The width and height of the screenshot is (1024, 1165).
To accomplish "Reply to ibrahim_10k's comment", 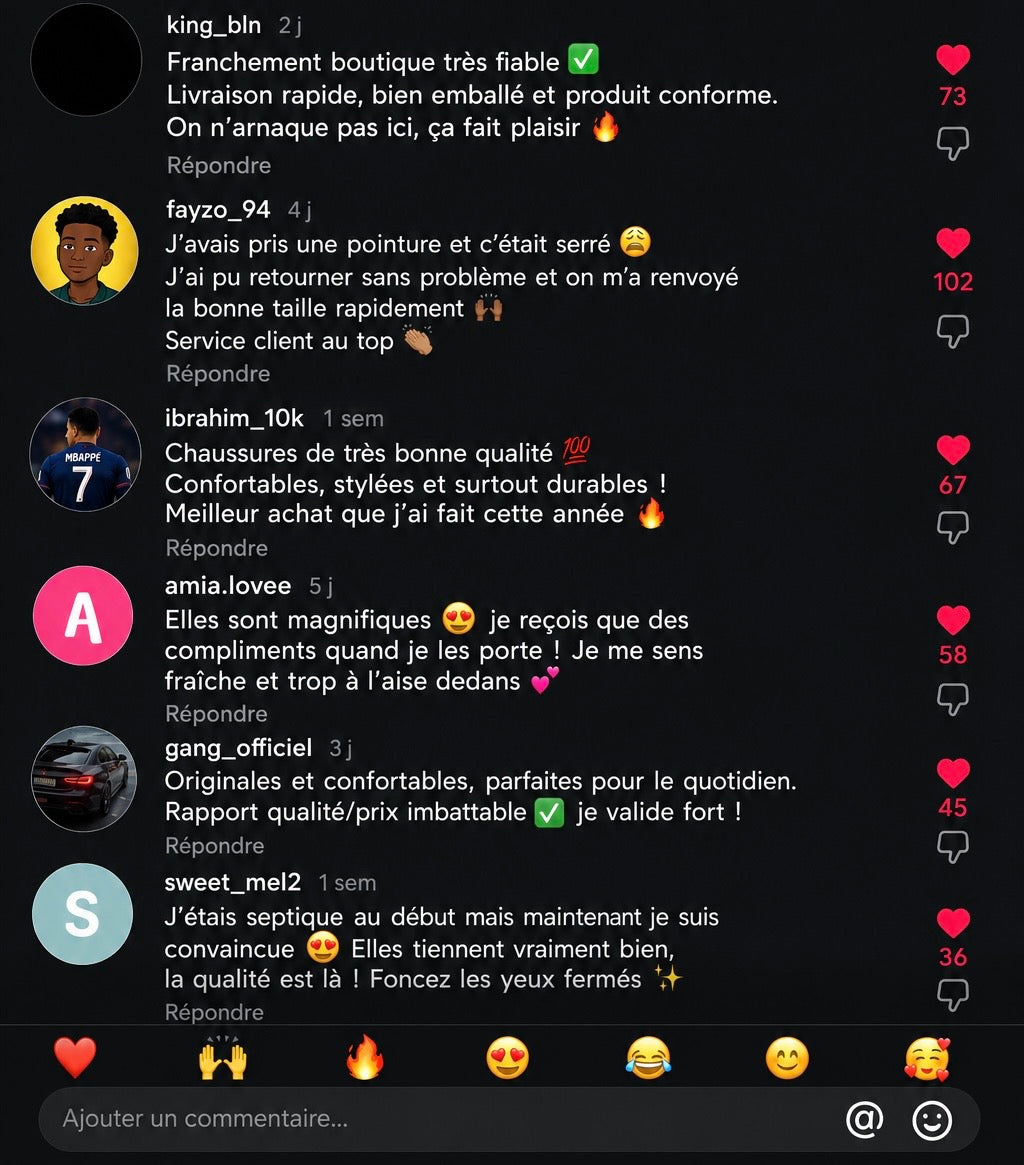I will [216, 548].
